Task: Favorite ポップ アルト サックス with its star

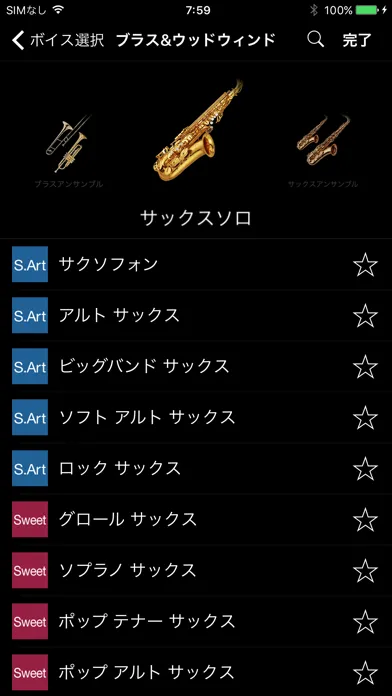Action: pyautogui.click(x=365, y=673)
